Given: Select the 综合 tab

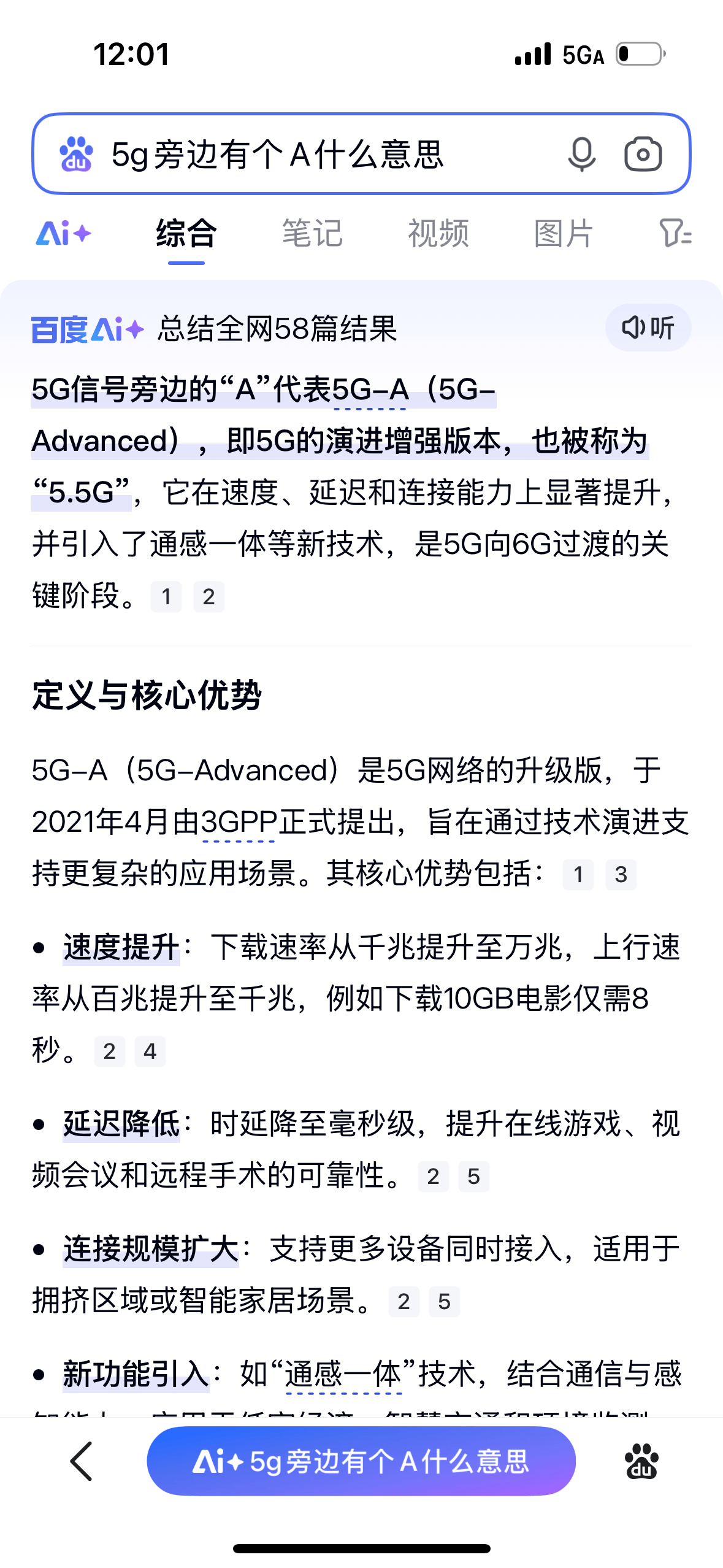Looking at the screenshot, I should [186, 234].
